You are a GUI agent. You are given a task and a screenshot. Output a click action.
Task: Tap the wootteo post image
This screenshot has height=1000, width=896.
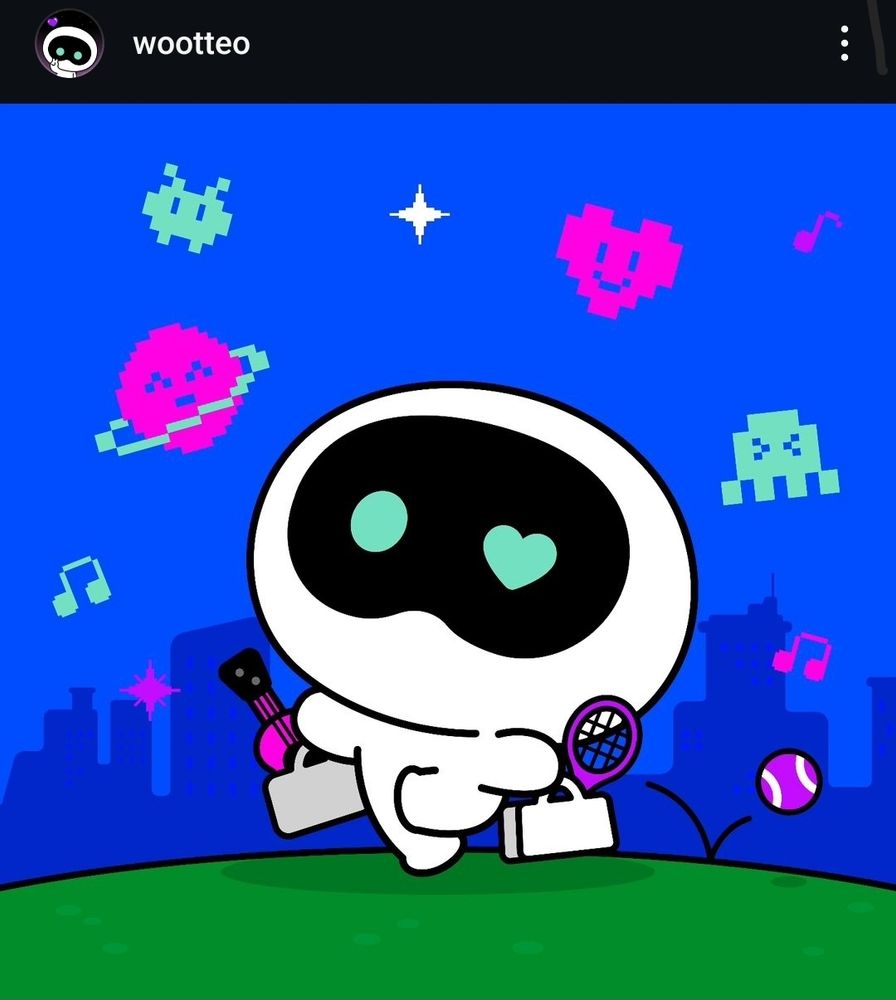click(x=448, y=552)
